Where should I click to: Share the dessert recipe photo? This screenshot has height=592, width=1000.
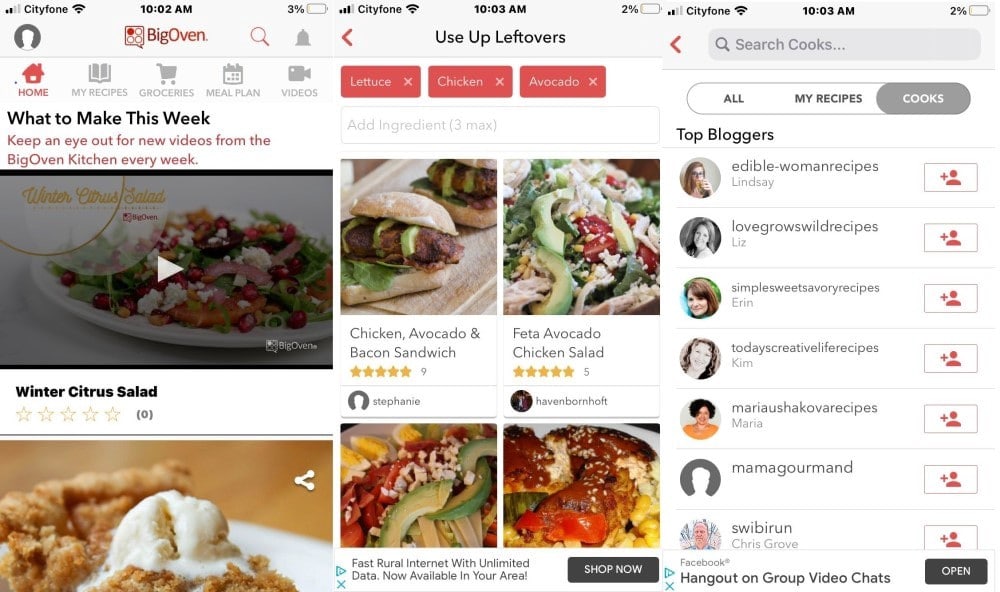click(x=305, y=481)
